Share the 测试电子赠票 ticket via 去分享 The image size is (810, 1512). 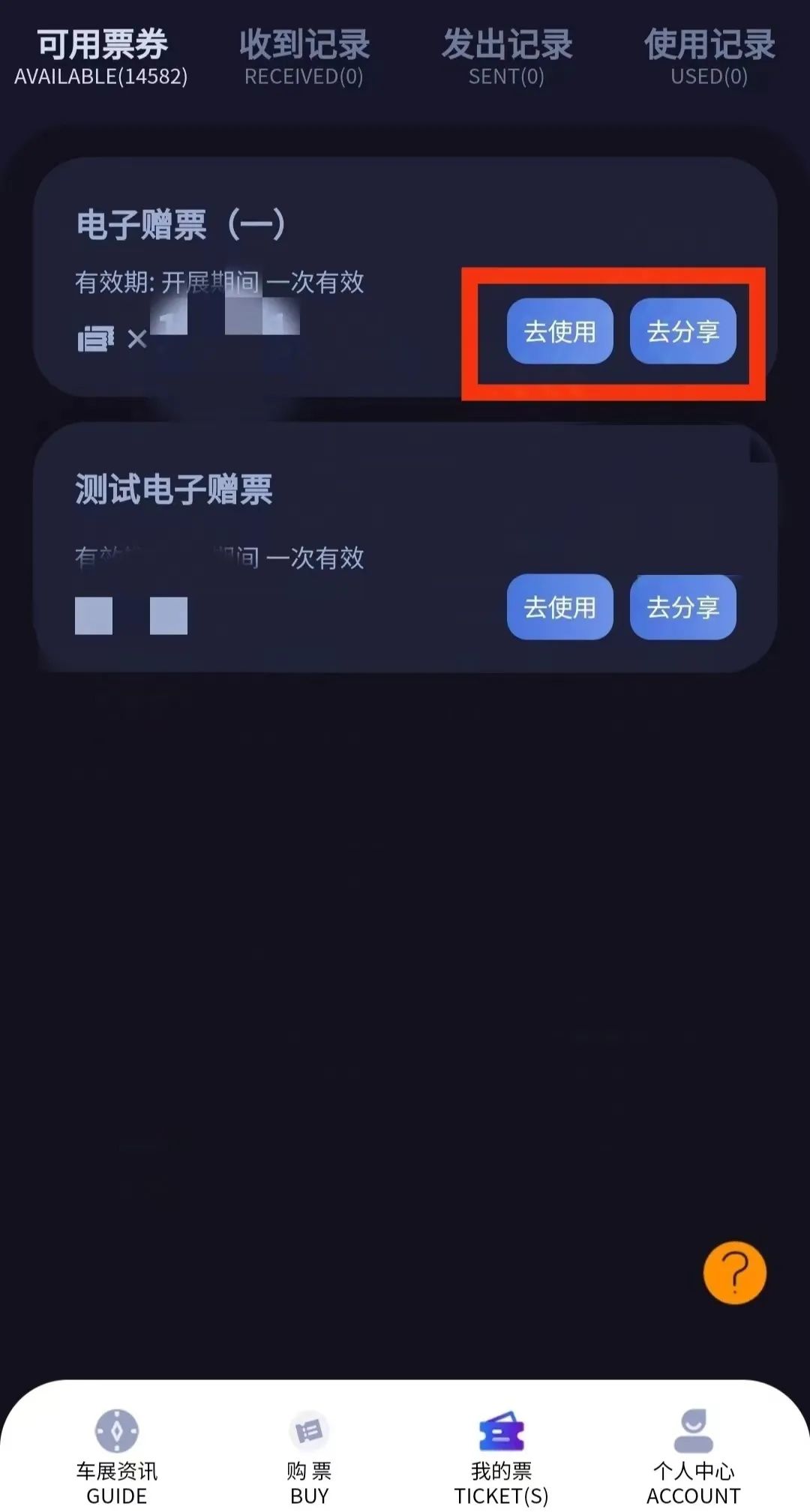[682, 606]
